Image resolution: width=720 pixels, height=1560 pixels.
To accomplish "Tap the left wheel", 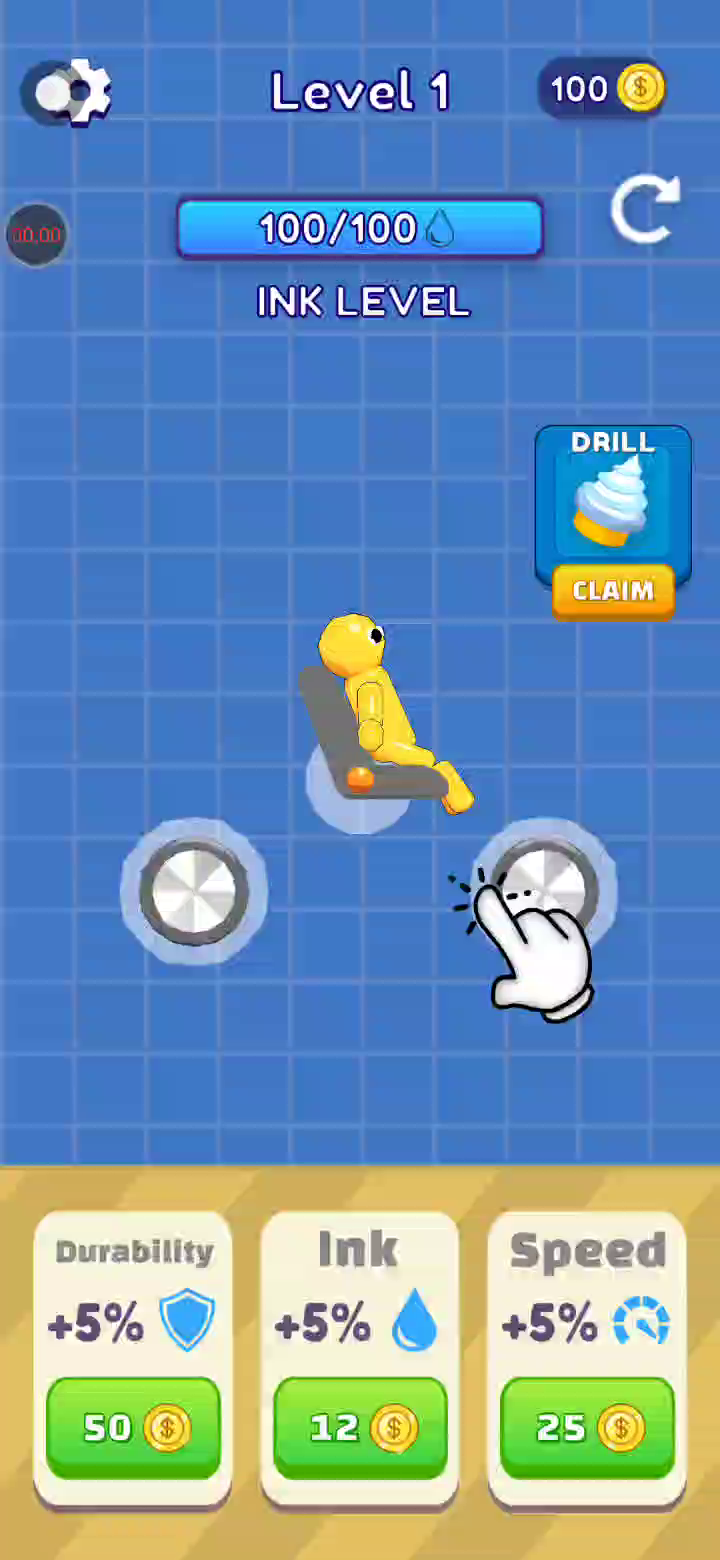I will [x=194, y=890].
